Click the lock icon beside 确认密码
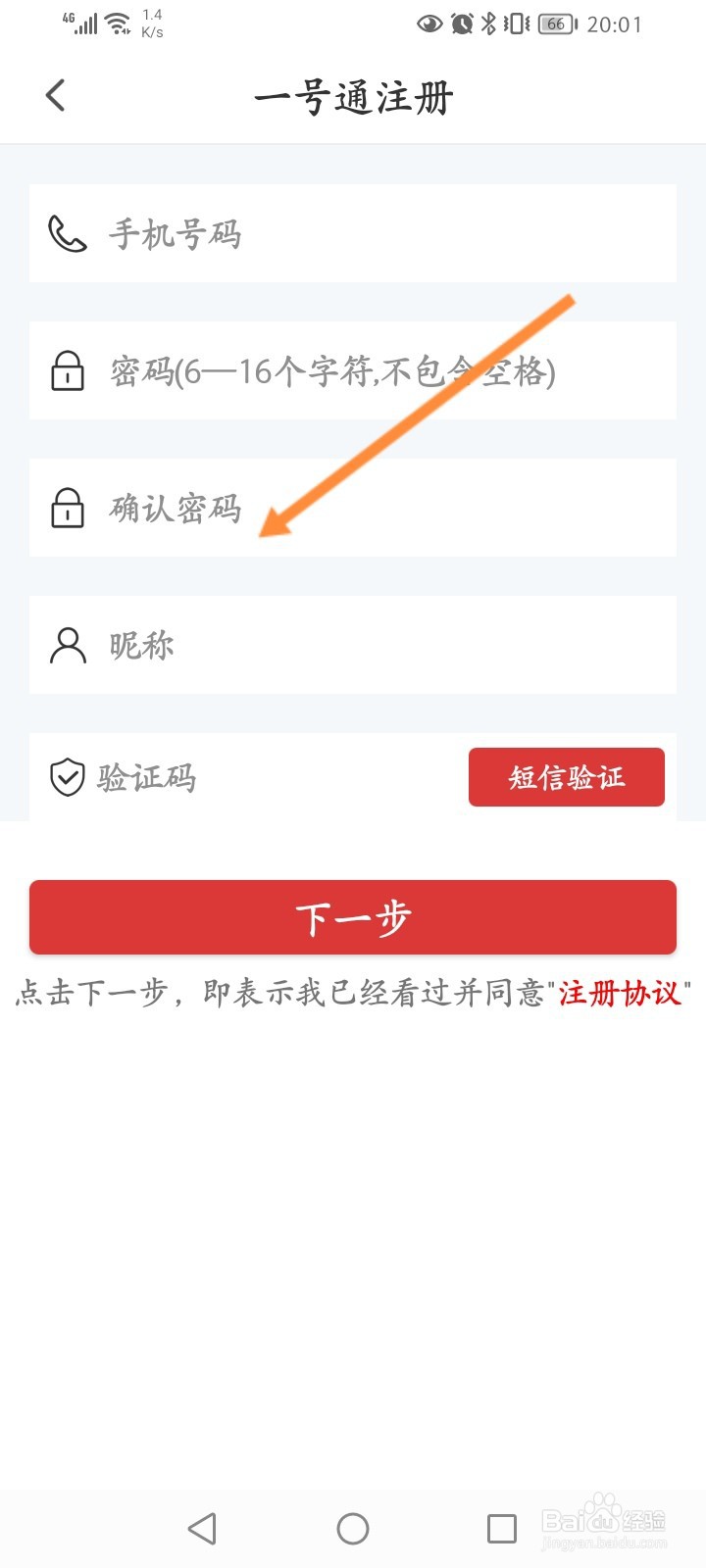 (67, 509)
